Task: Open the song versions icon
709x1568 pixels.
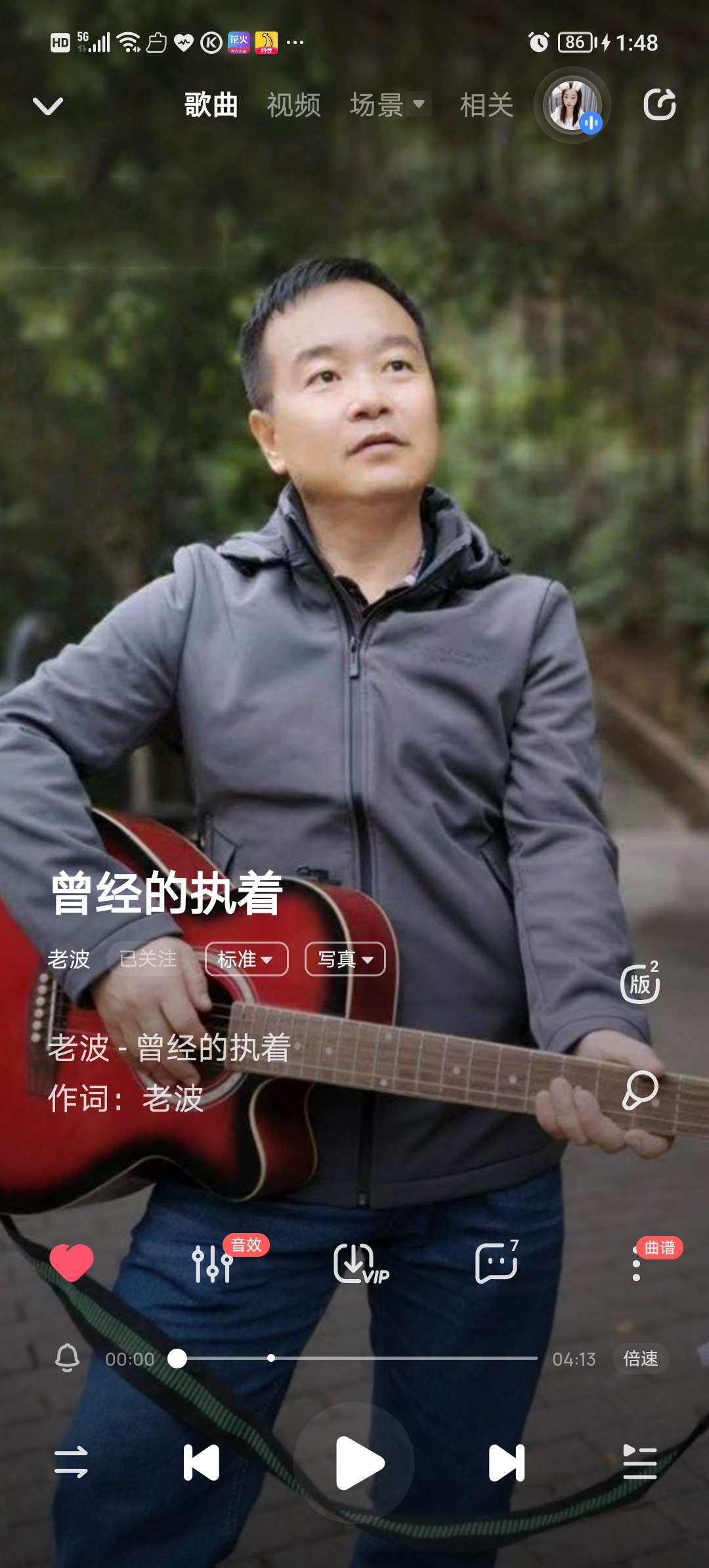Action: click(640, 984)
